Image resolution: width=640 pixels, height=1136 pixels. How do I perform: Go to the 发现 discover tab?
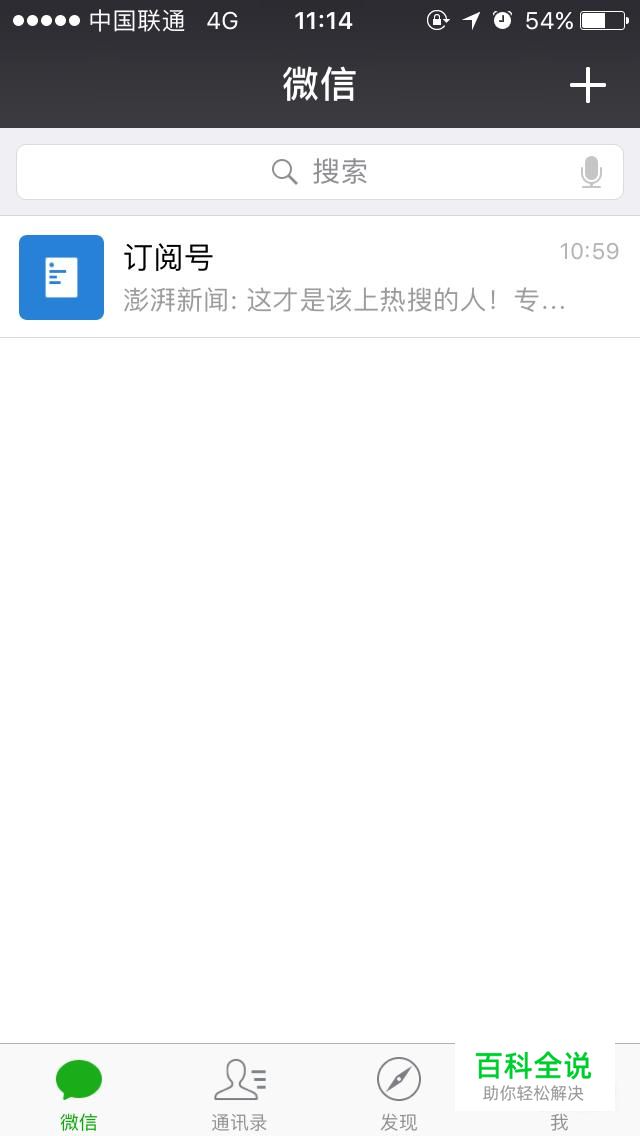pos(399,1094)
